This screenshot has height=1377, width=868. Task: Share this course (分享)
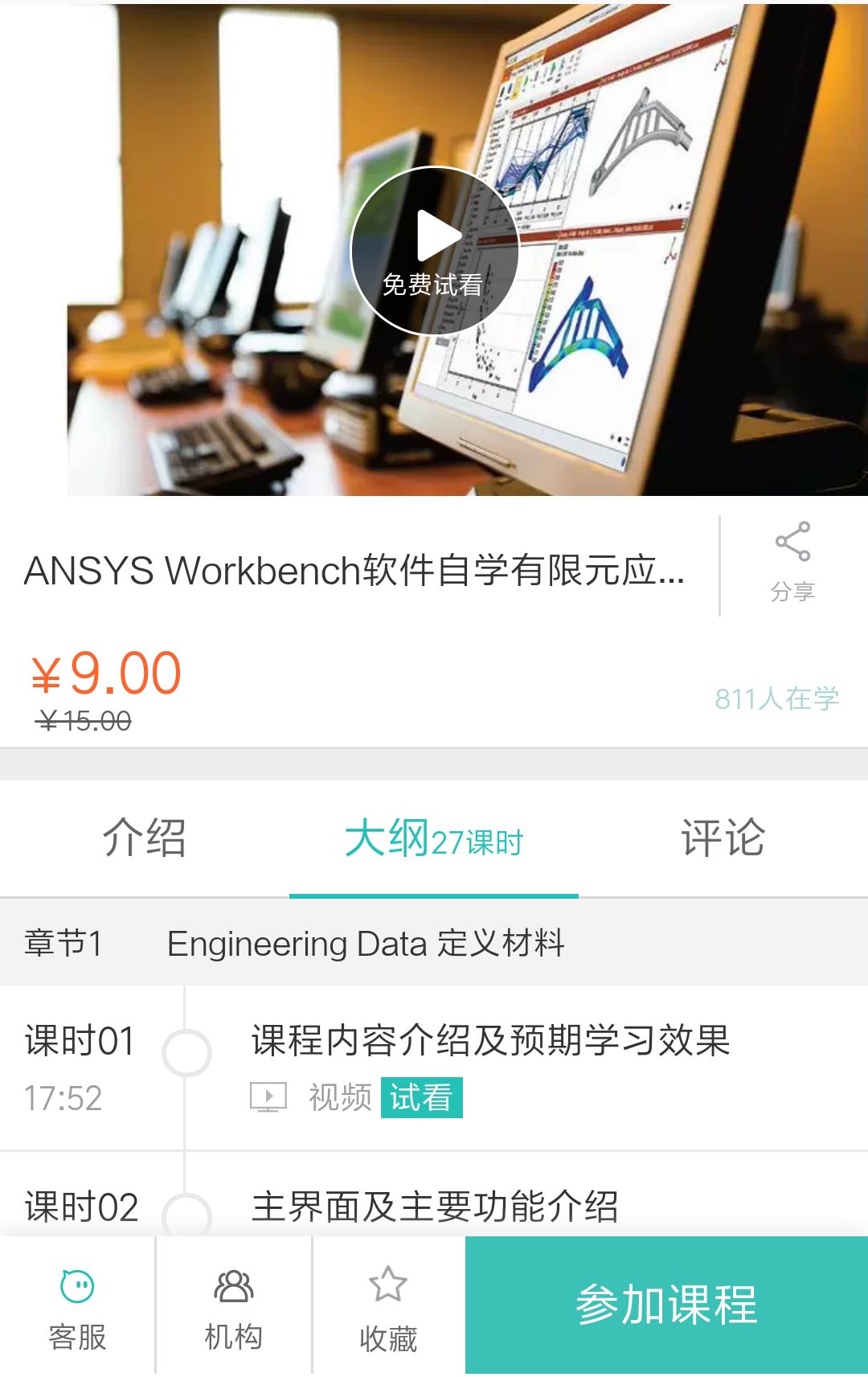[792, 563]
